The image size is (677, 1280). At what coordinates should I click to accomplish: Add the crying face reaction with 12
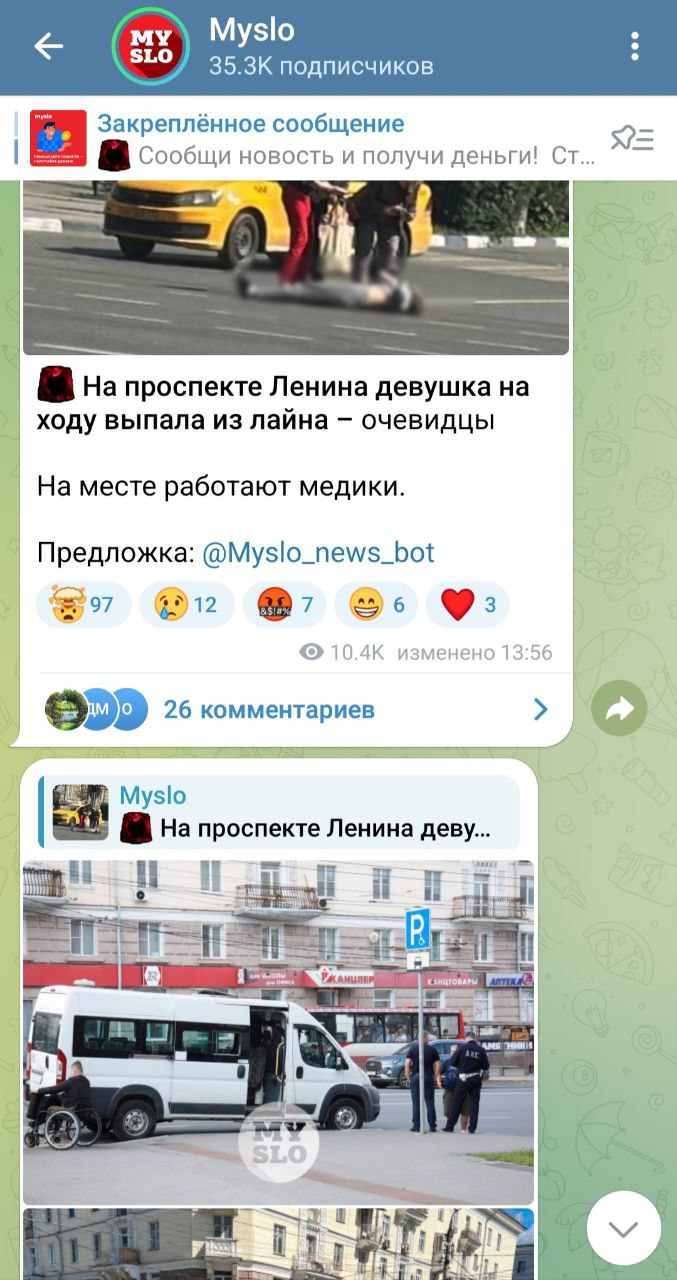[x=187, y=604]
